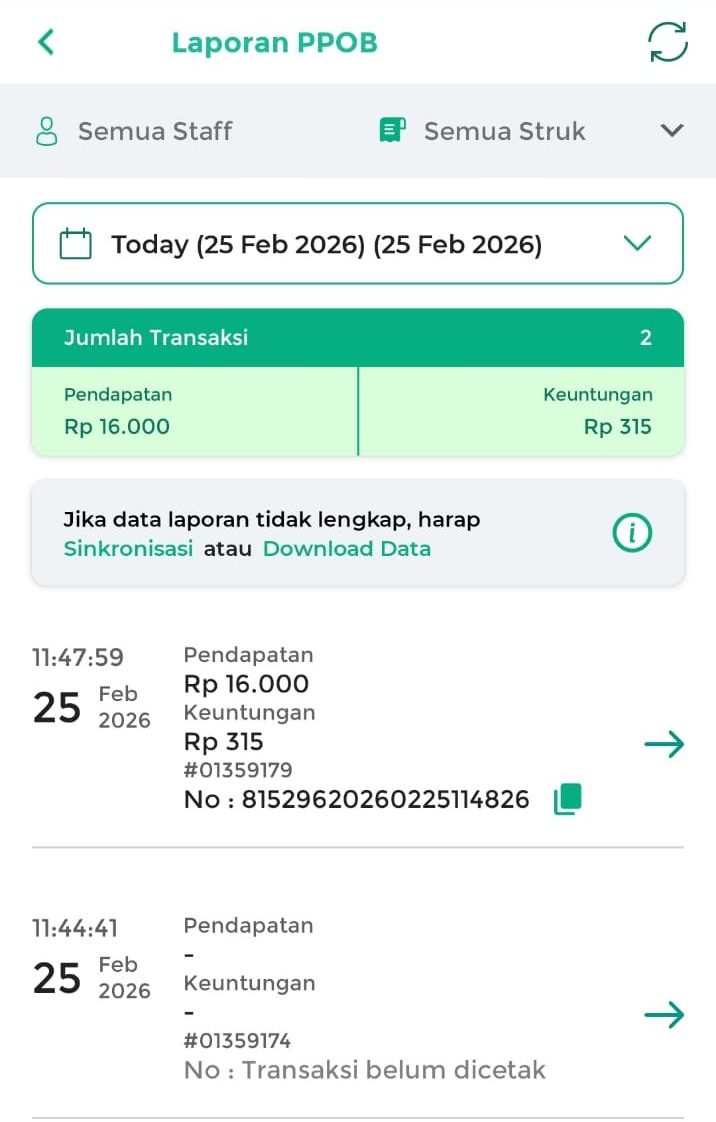Open the Semua Staff filter
Image resolution: width=716 pixels, height=1122 pixels.
[x=135, y=131]
